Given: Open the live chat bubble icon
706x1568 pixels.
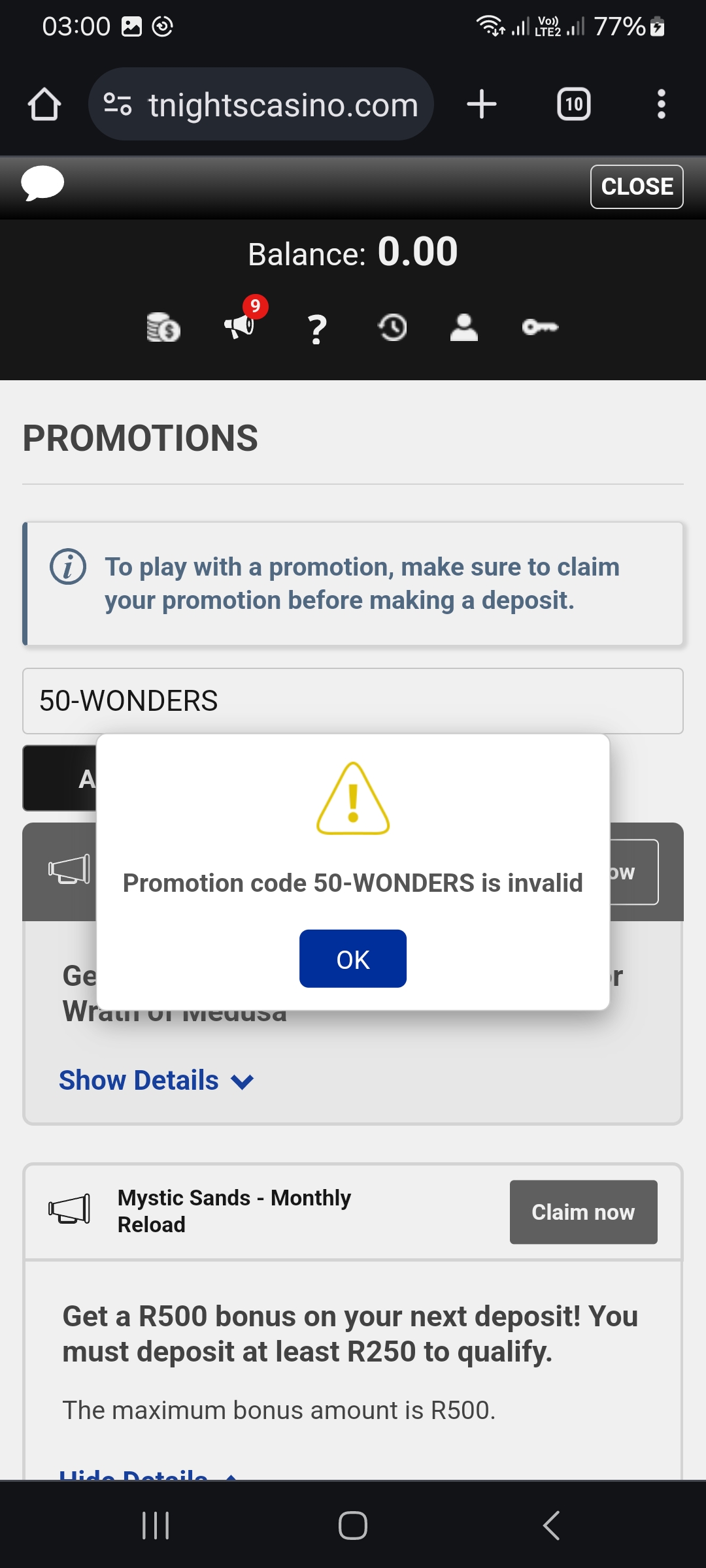Looking at the screenshot, I should click(42, 184).
